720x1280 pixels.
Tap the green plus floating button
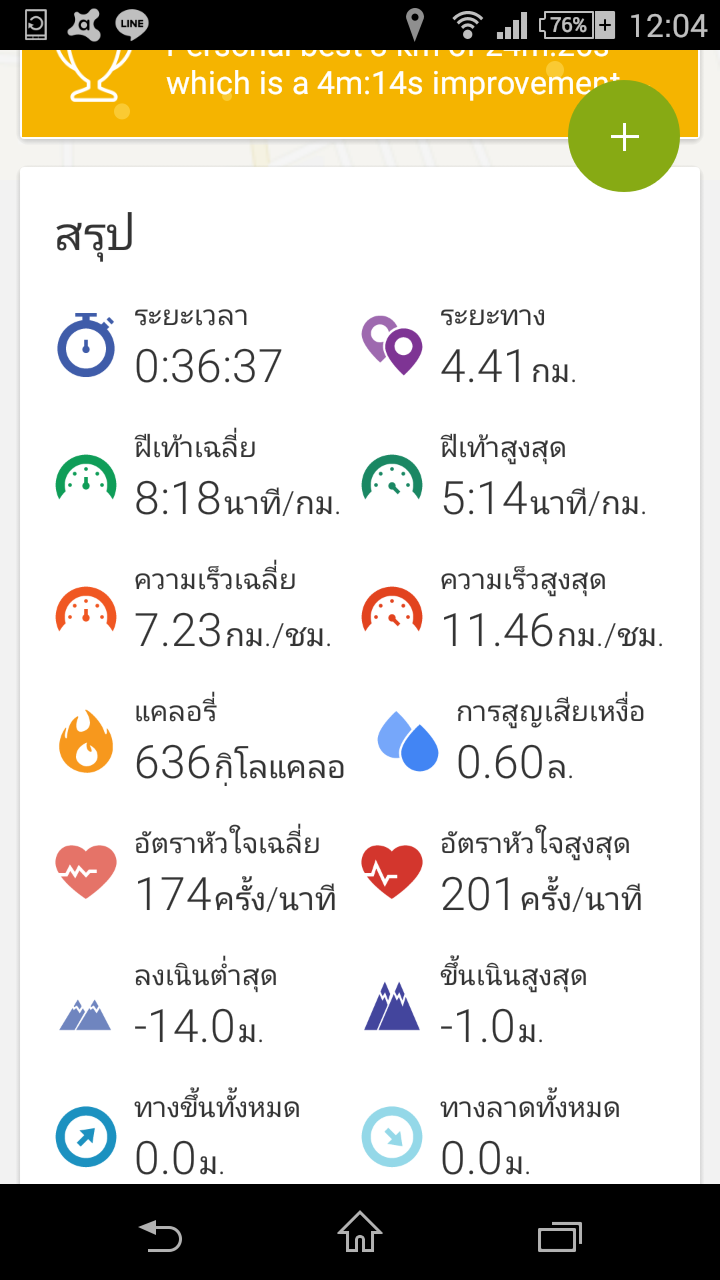(624, 136)
